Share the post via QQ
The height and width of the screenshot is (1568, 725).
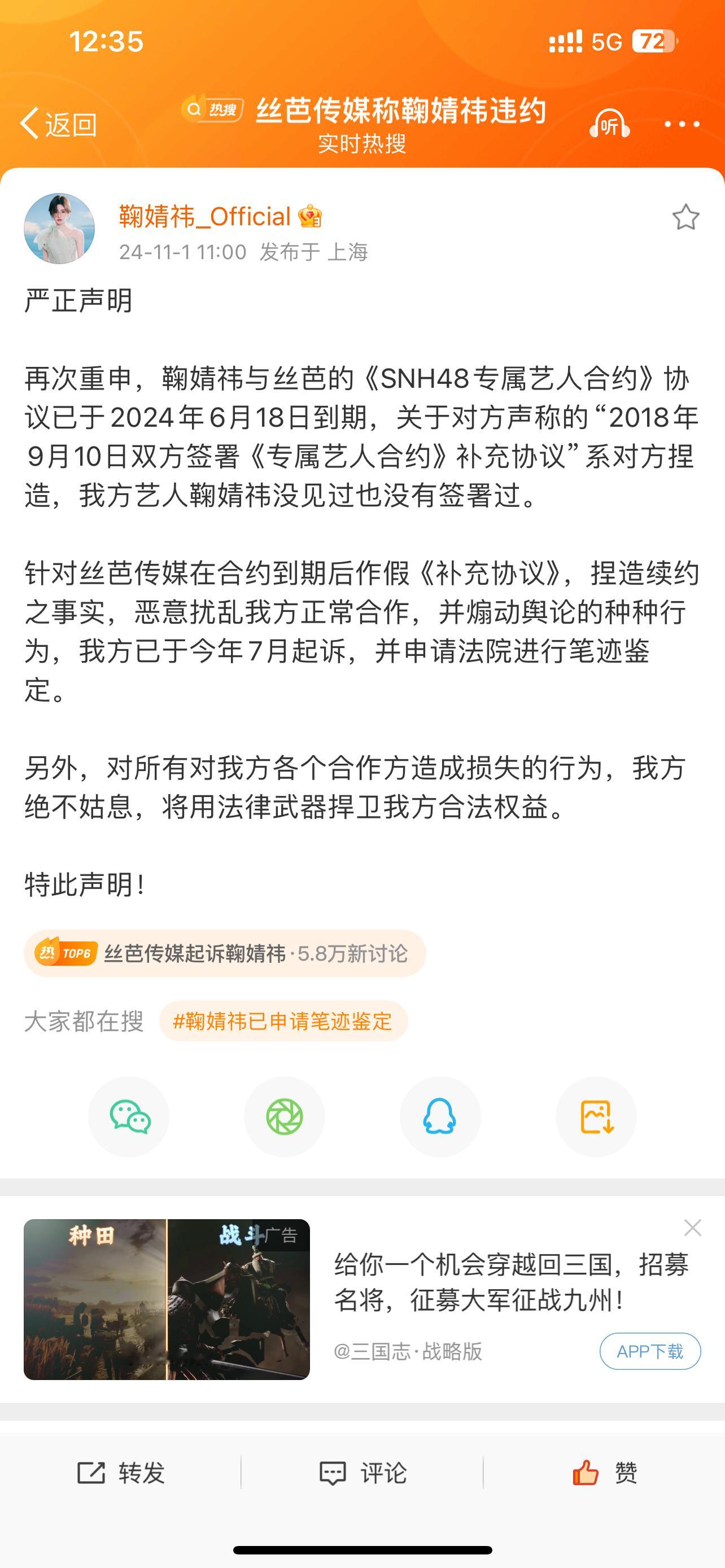(441, 1115)
